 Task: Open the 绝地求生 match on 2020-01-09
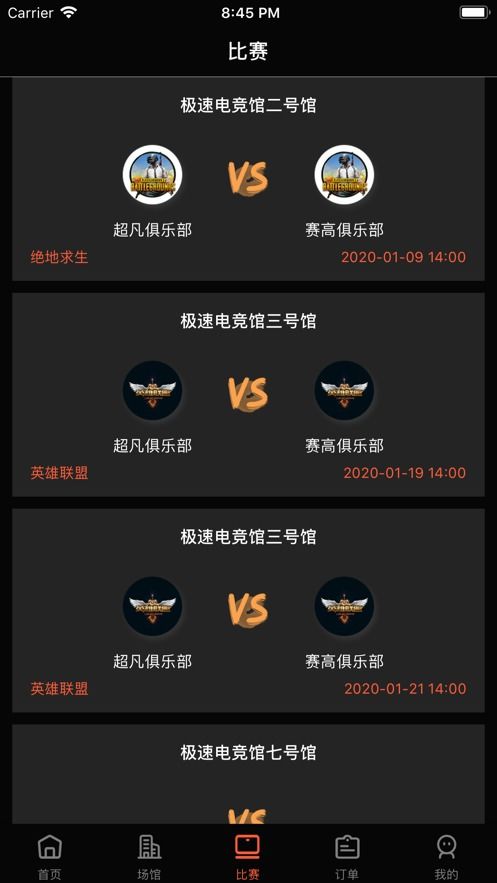[248, 179]
